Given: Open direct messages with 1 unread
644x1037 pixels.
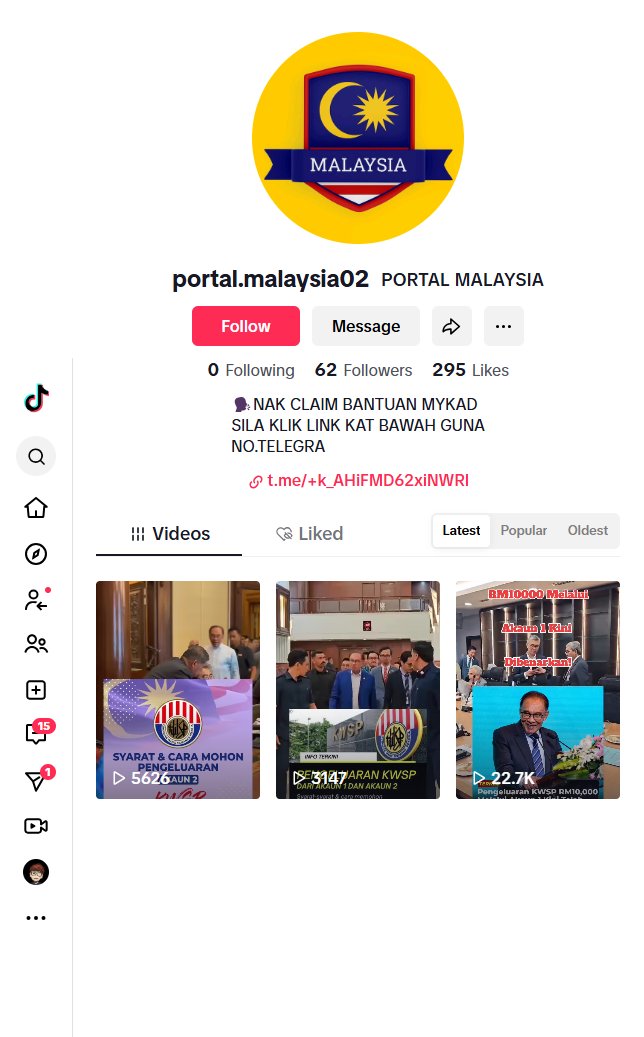Looking at the screenshot, I should [x=36, y=781].
